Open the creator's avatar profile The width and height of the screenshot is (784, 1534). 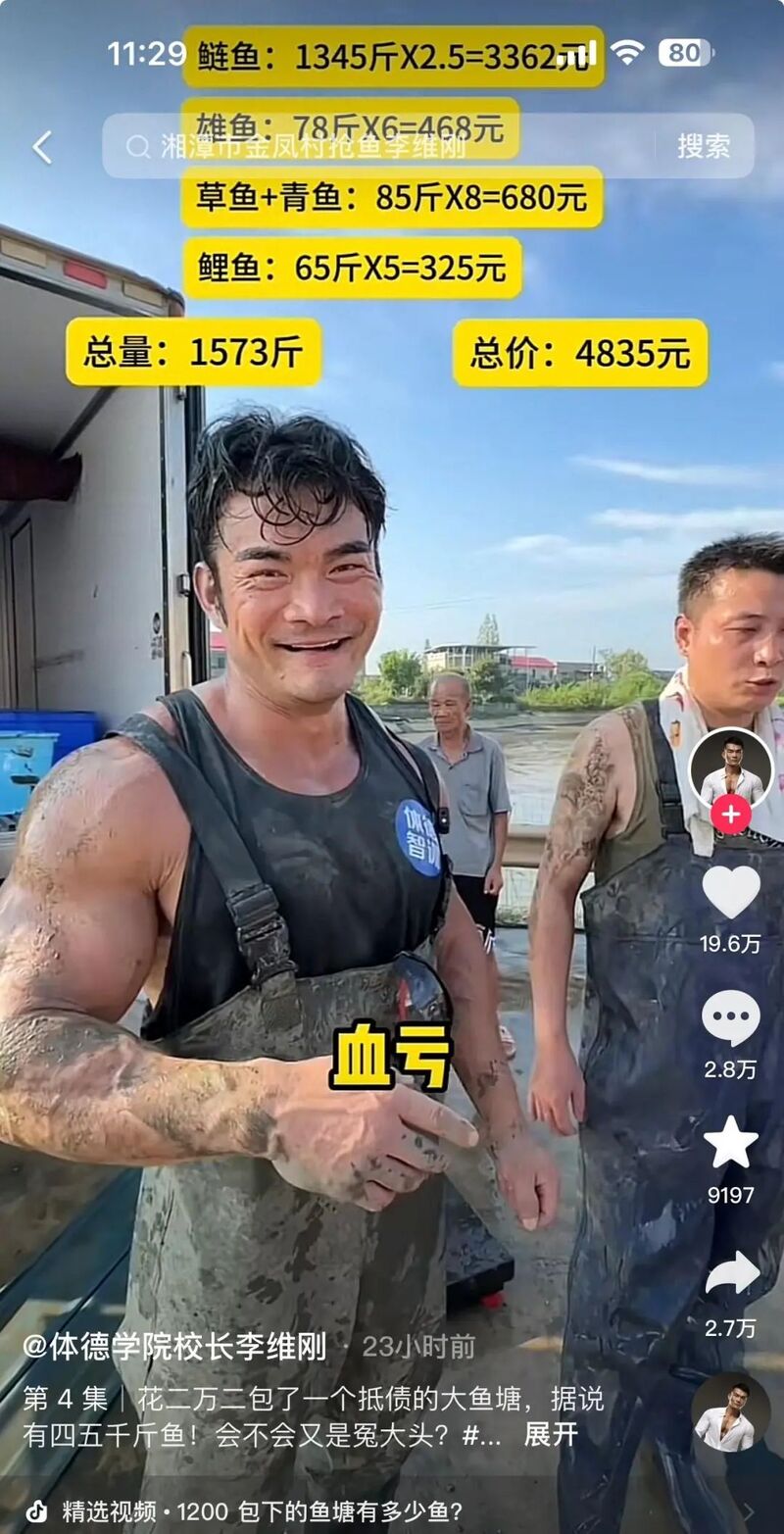click(x=731, y=767)
